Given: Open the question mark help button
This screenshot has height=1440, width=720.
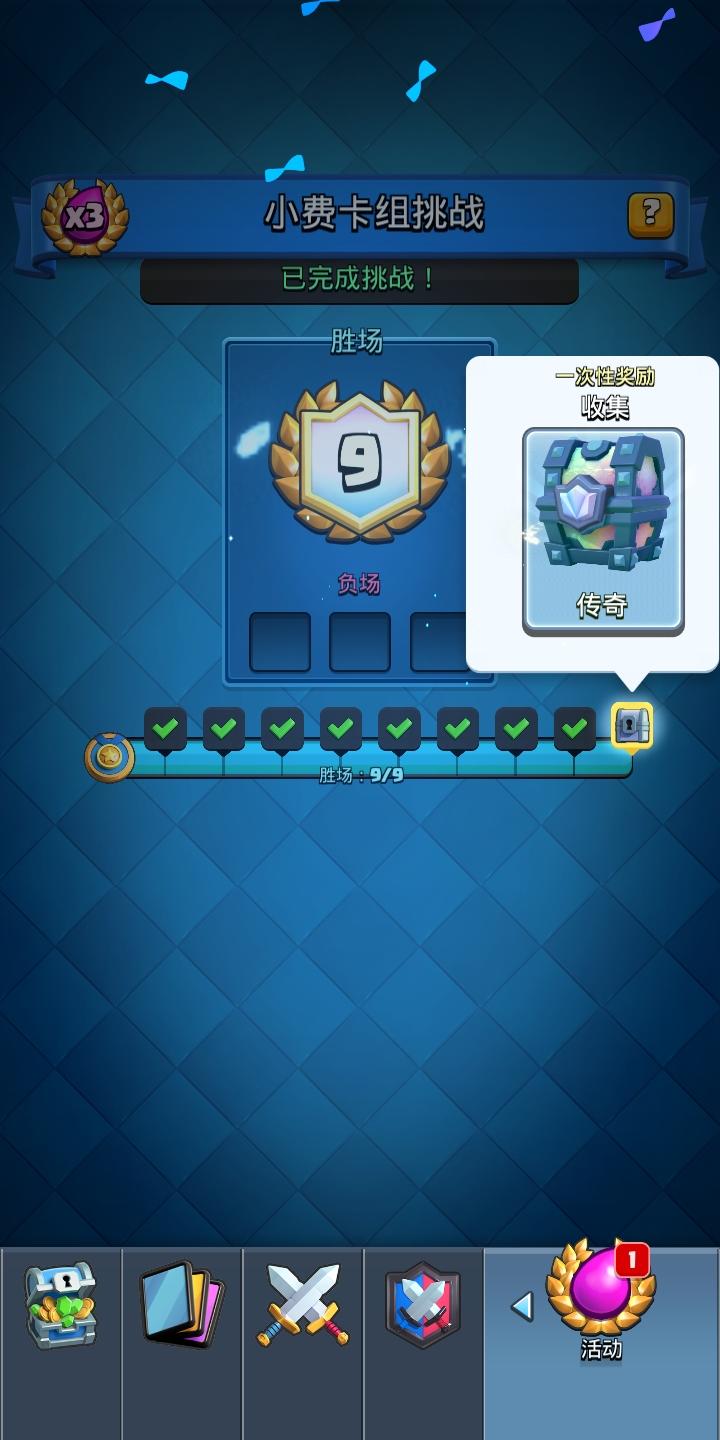Looking at the screenshot, I should point(650,213).
